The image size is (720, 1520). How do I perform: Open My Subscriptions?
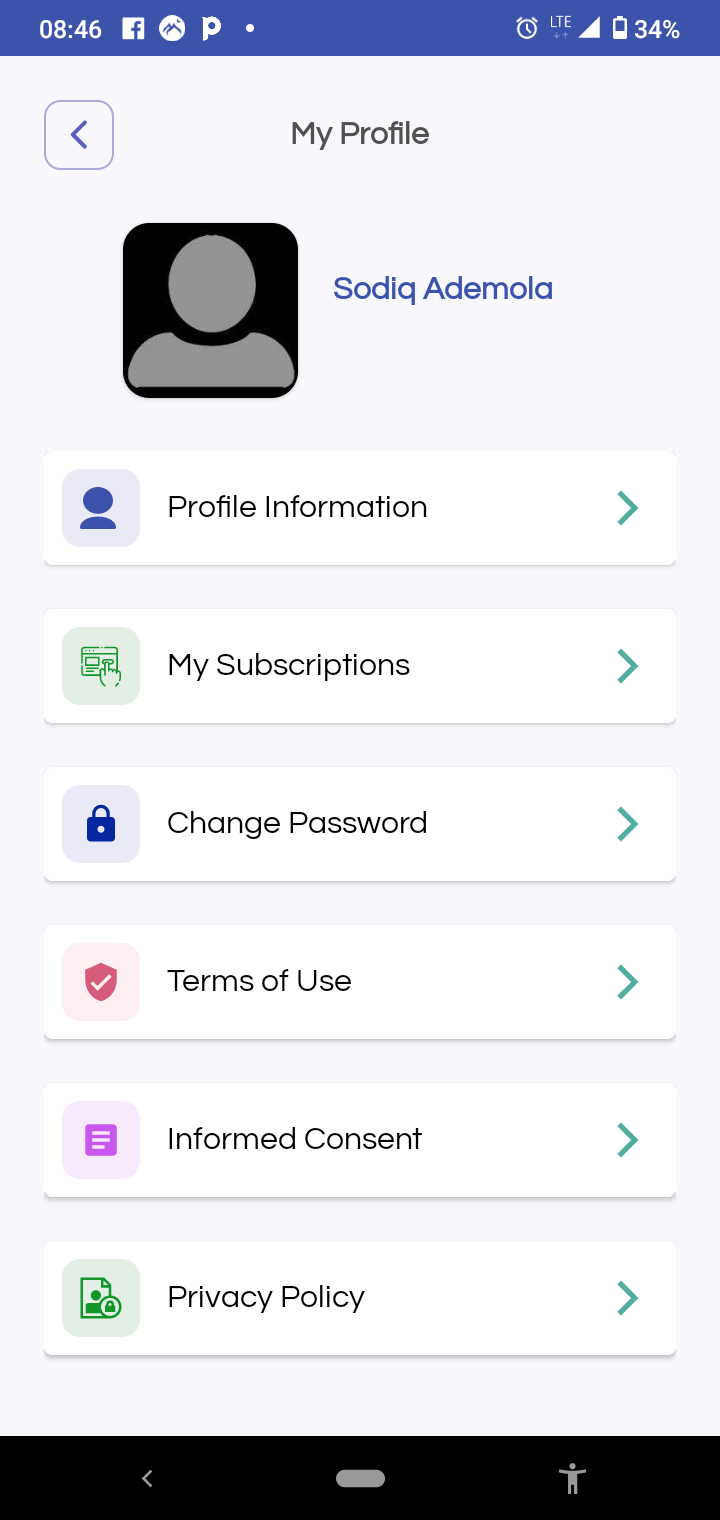360,666
